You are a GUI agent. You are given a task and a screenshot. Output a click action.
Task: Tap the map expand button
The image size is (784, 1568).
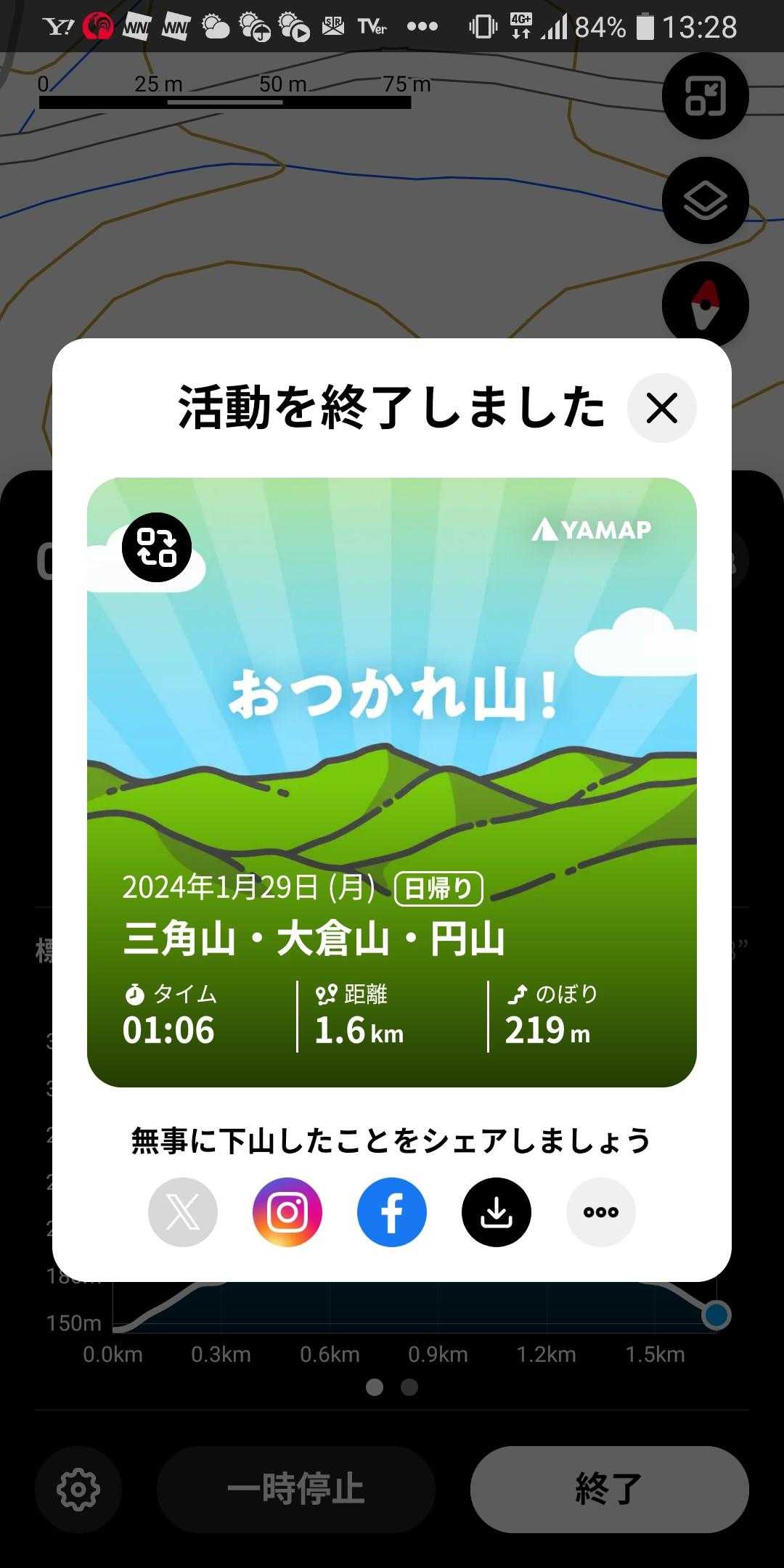pos(705,97)
